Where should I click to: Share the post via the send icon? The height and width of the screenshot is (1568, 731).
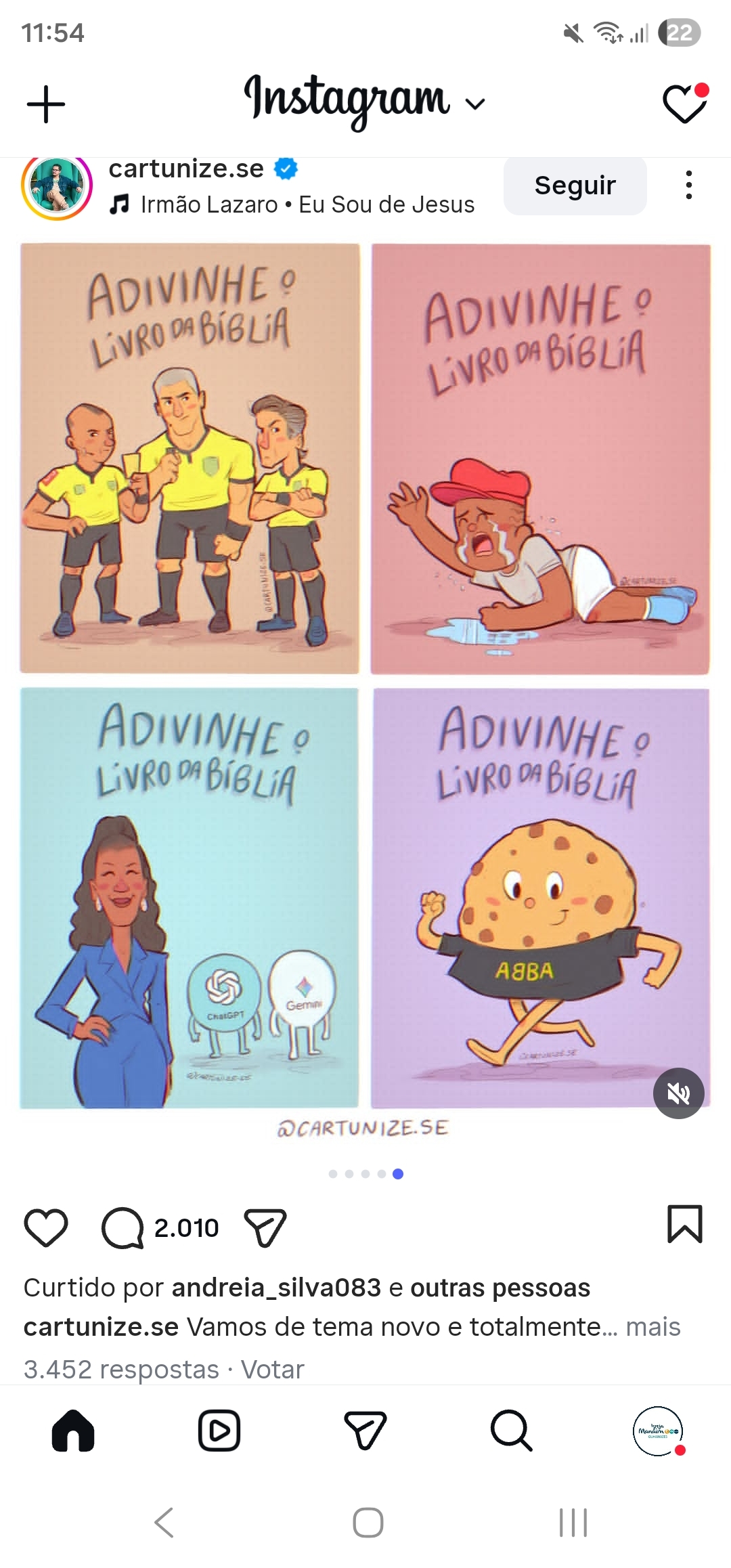point(265,1227)
